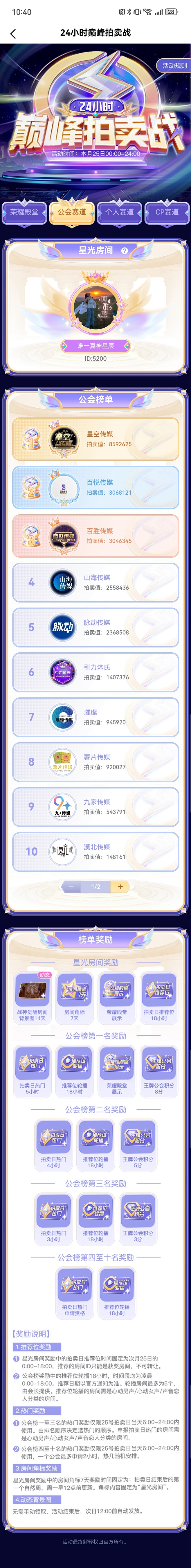The image size is (191, 1568).
Task: Open the 漠北传媒 guild row
Action: click(x=95, y=851)
